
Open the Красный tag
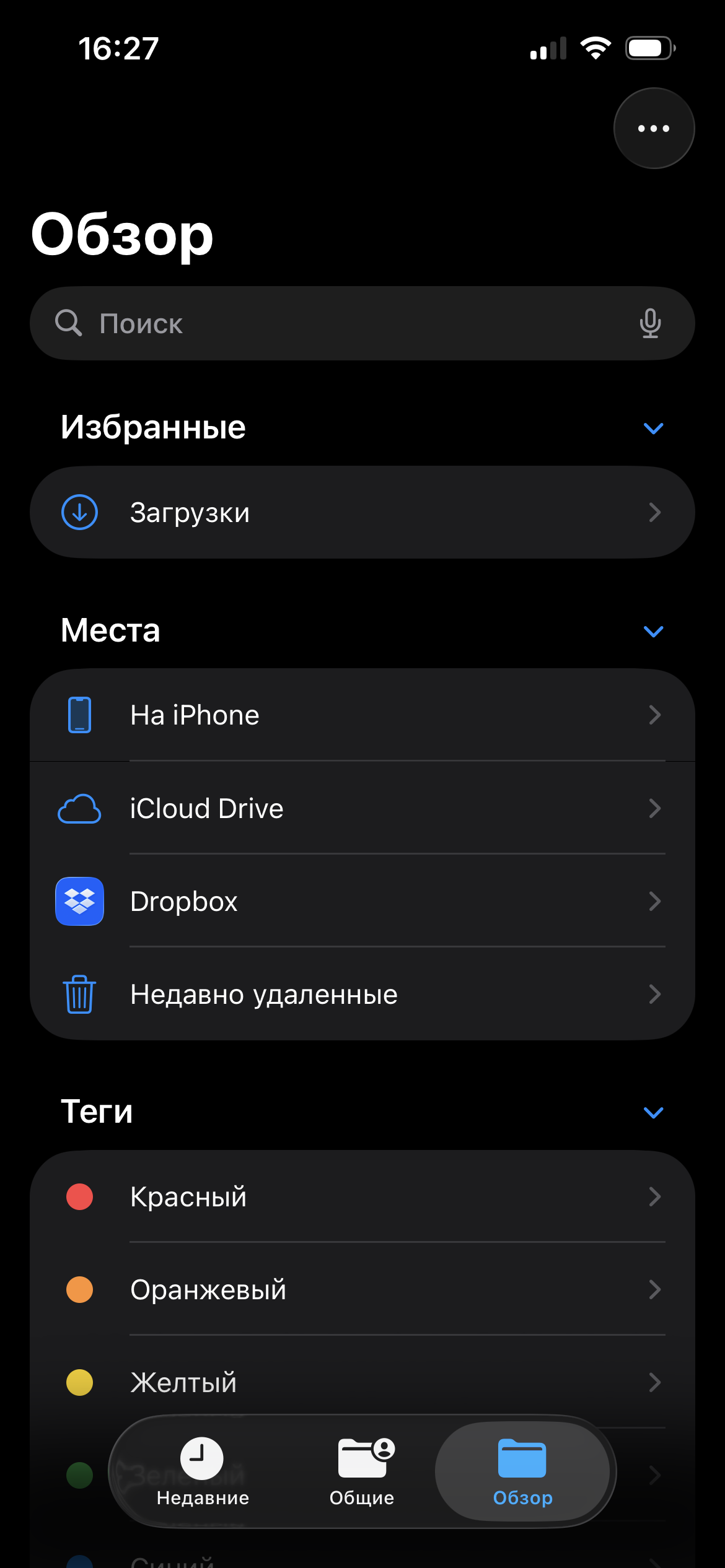(362, 1196)
